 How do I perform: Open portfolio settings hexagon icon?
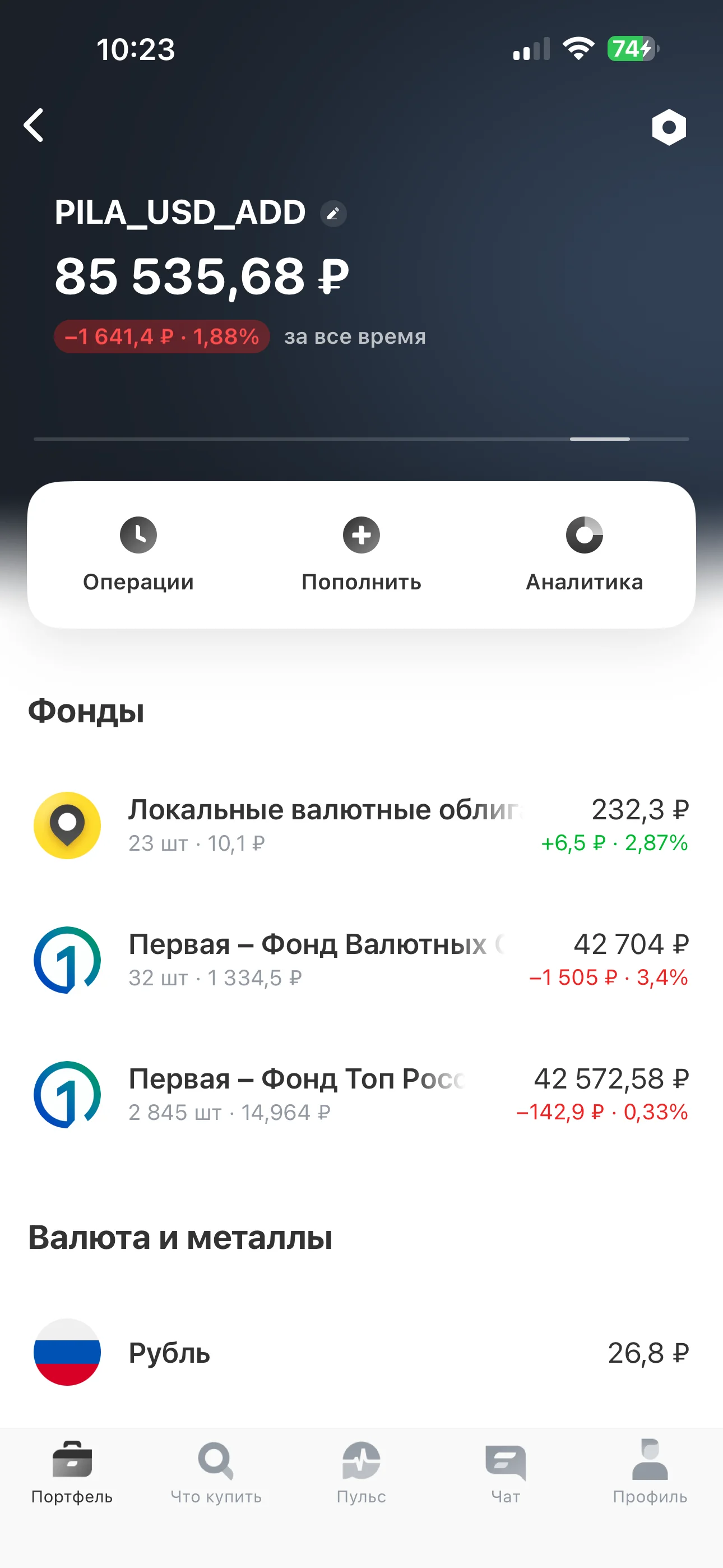coord(669,127)
